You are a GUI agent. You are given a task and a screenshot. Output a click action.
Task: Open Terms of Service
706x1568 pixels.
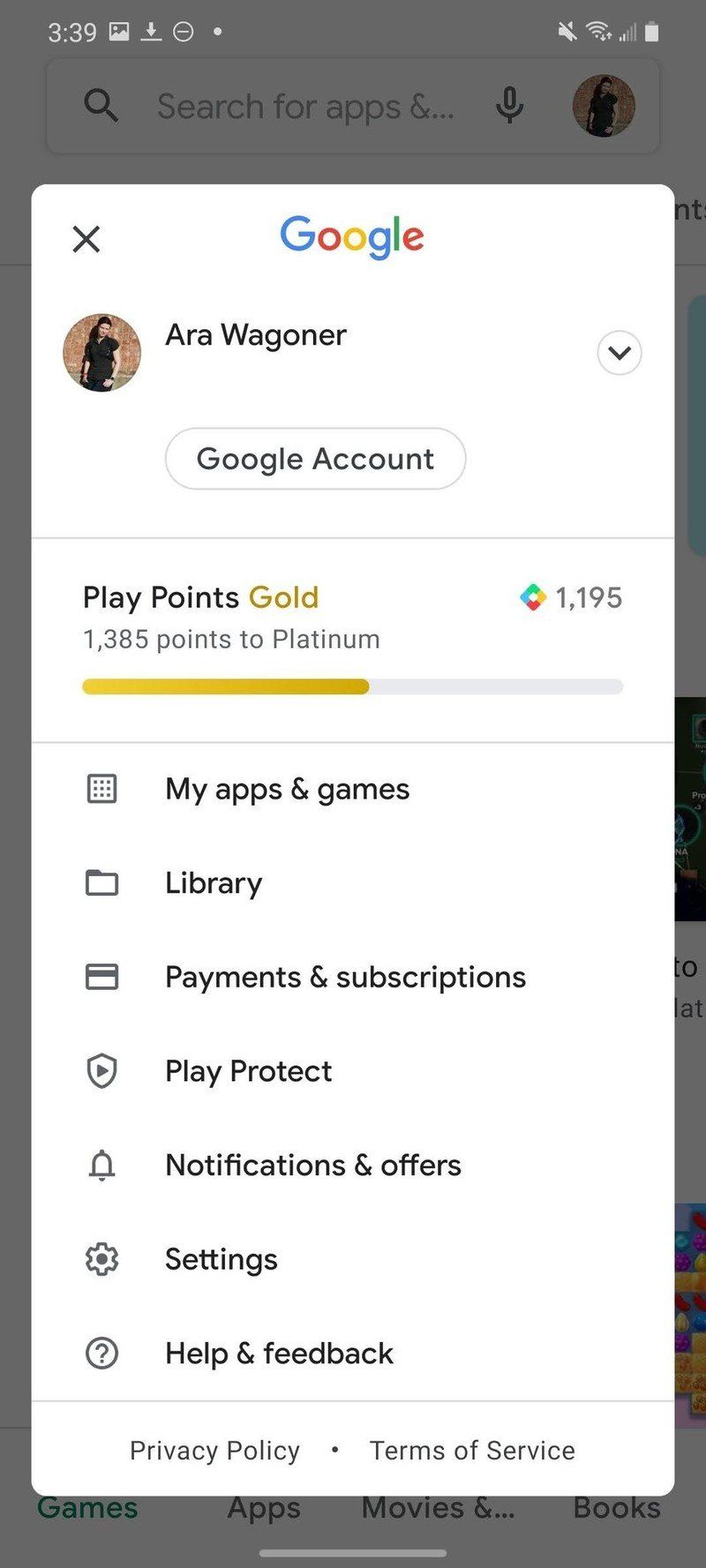point(471,1450)
